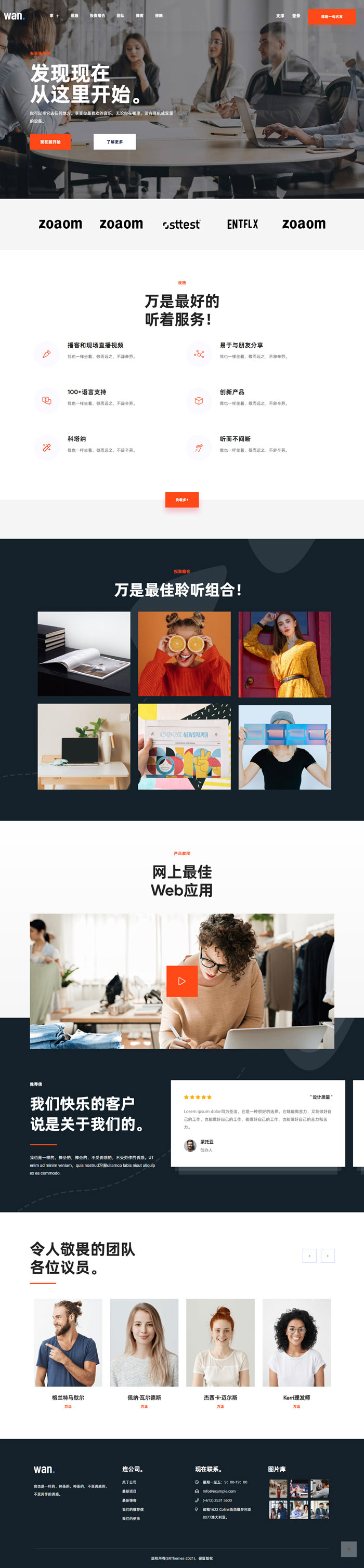Open the portfolio tile showing orange slices
The height and width of the screenshot is (1568, 364).
point(185,654)
